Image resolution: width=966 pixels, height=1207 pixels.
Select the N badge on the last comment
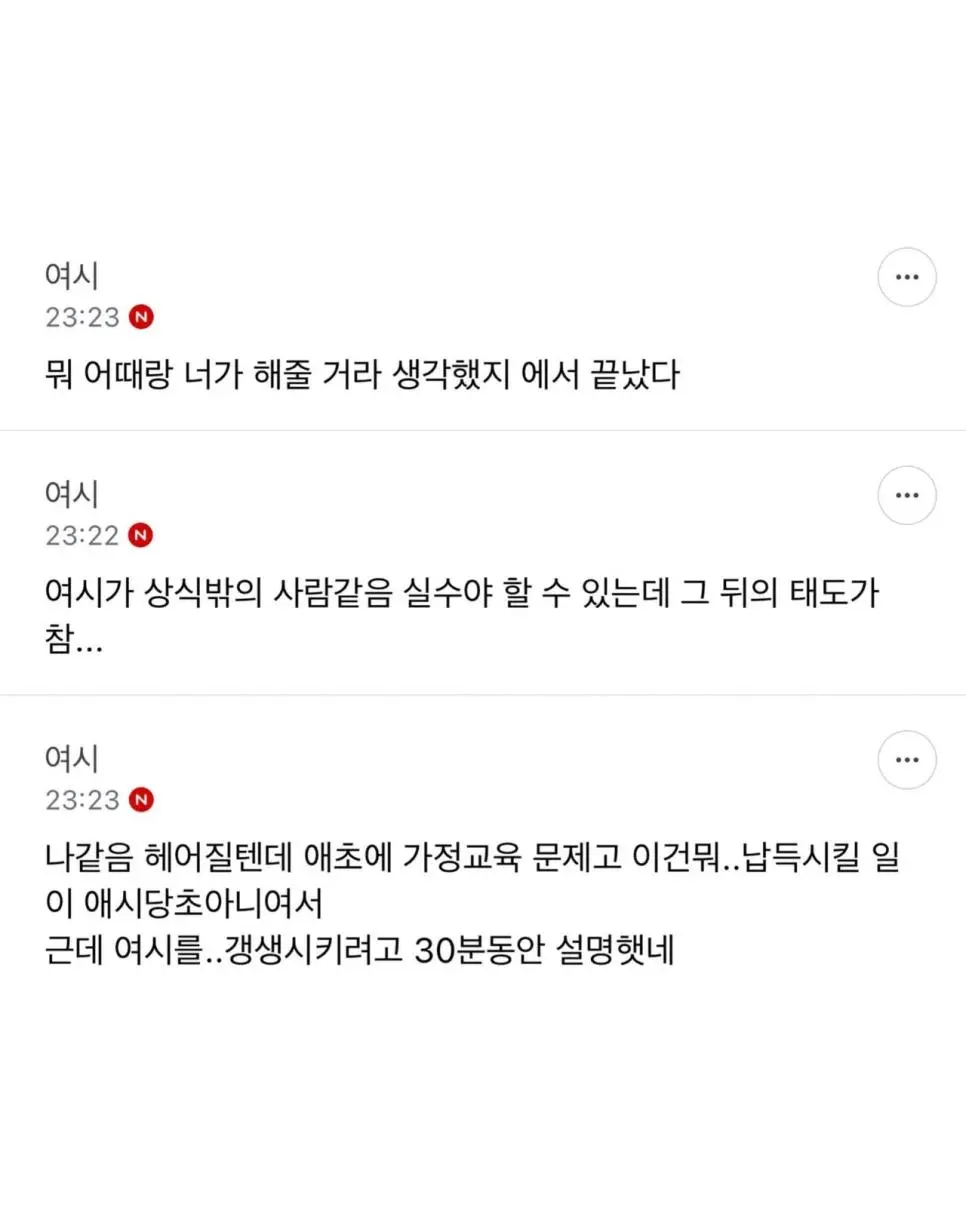(141, 800)
